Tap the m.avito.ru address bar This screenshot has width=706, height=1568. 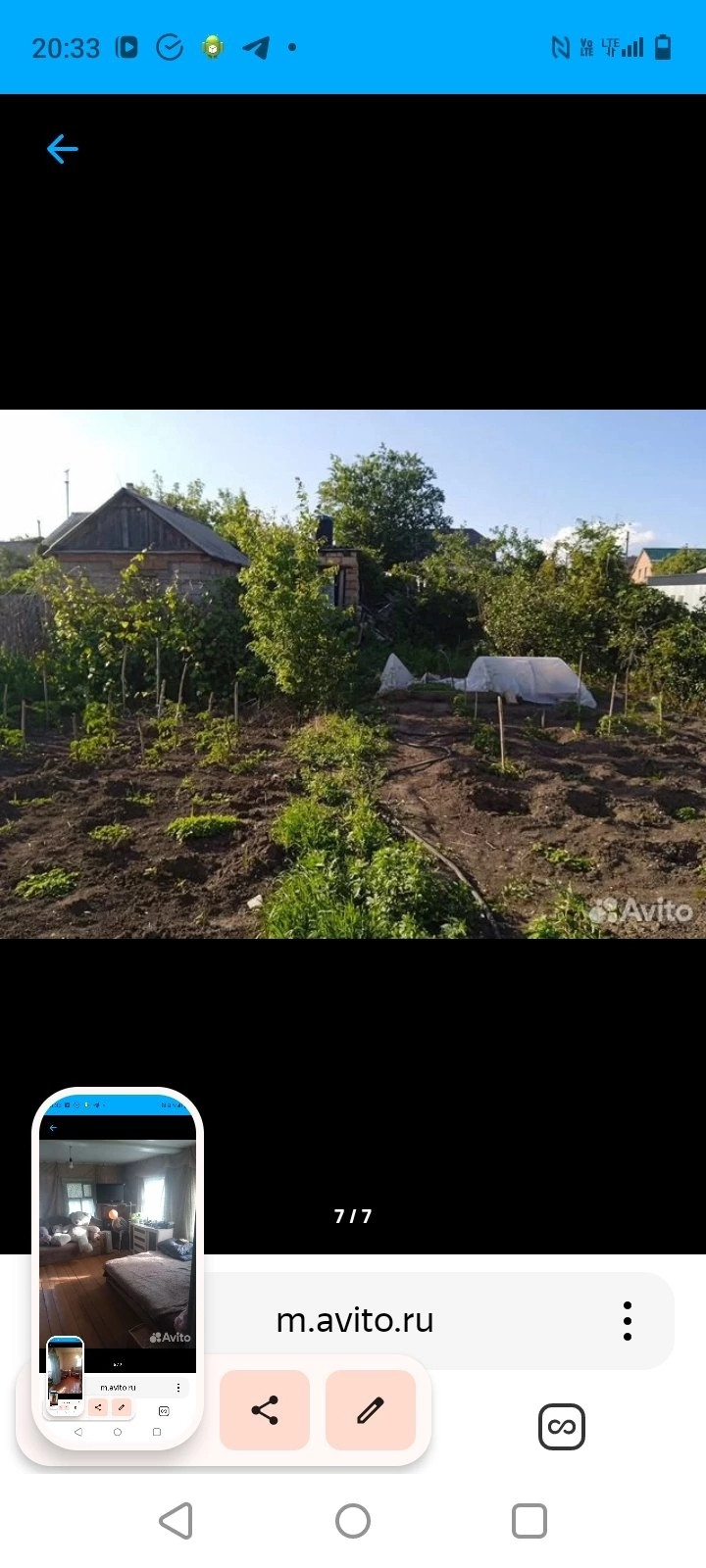[x=355, y=1321]
